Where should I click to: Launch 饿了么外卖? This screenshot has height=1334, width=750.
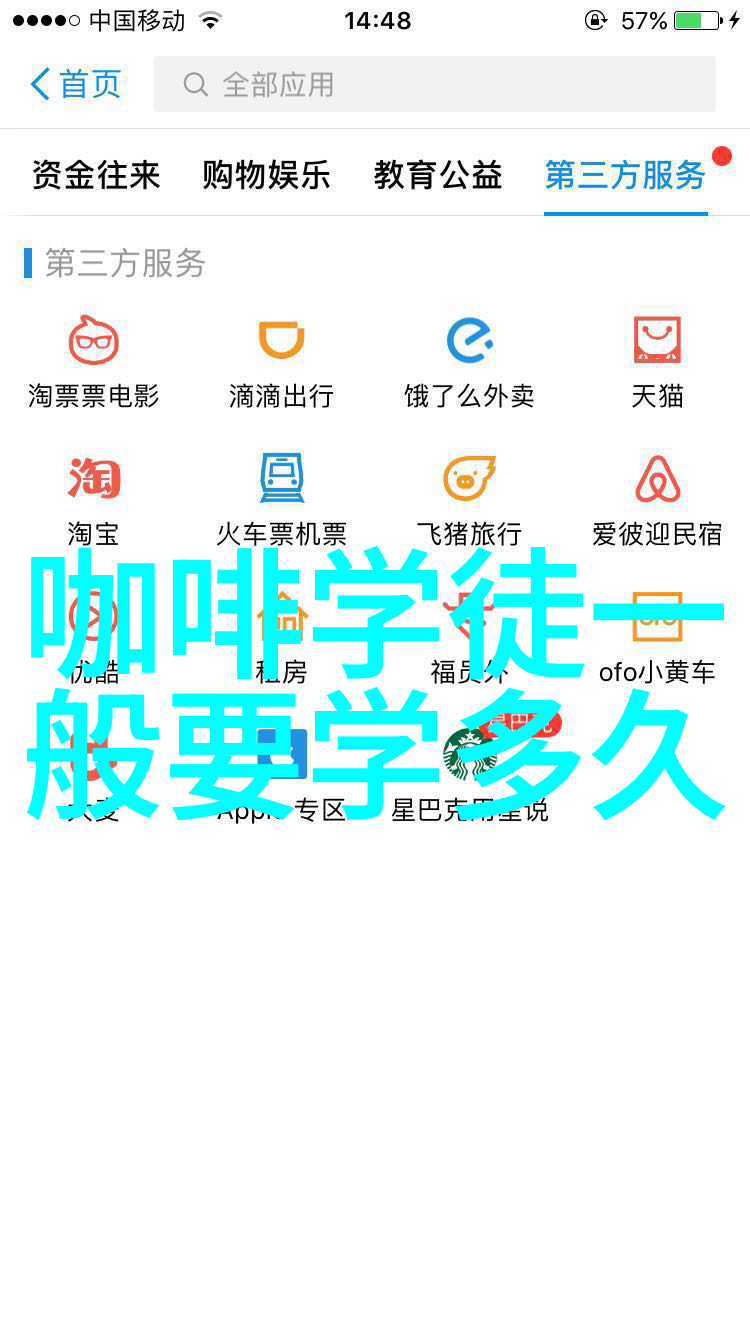(x=469, y=360)
